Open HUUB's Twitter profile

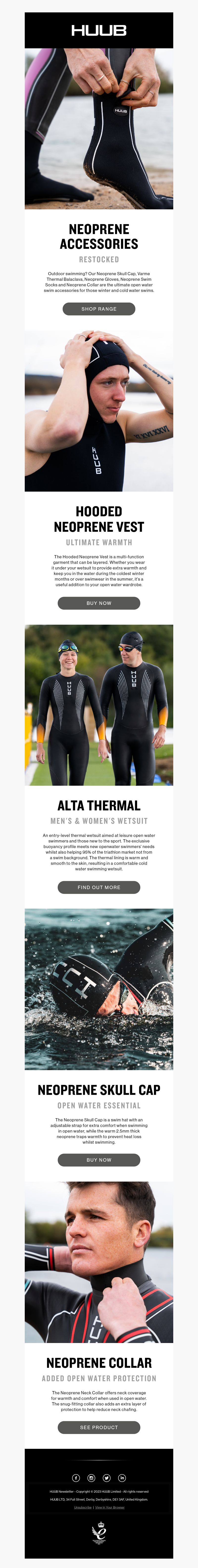(106, 1477)
